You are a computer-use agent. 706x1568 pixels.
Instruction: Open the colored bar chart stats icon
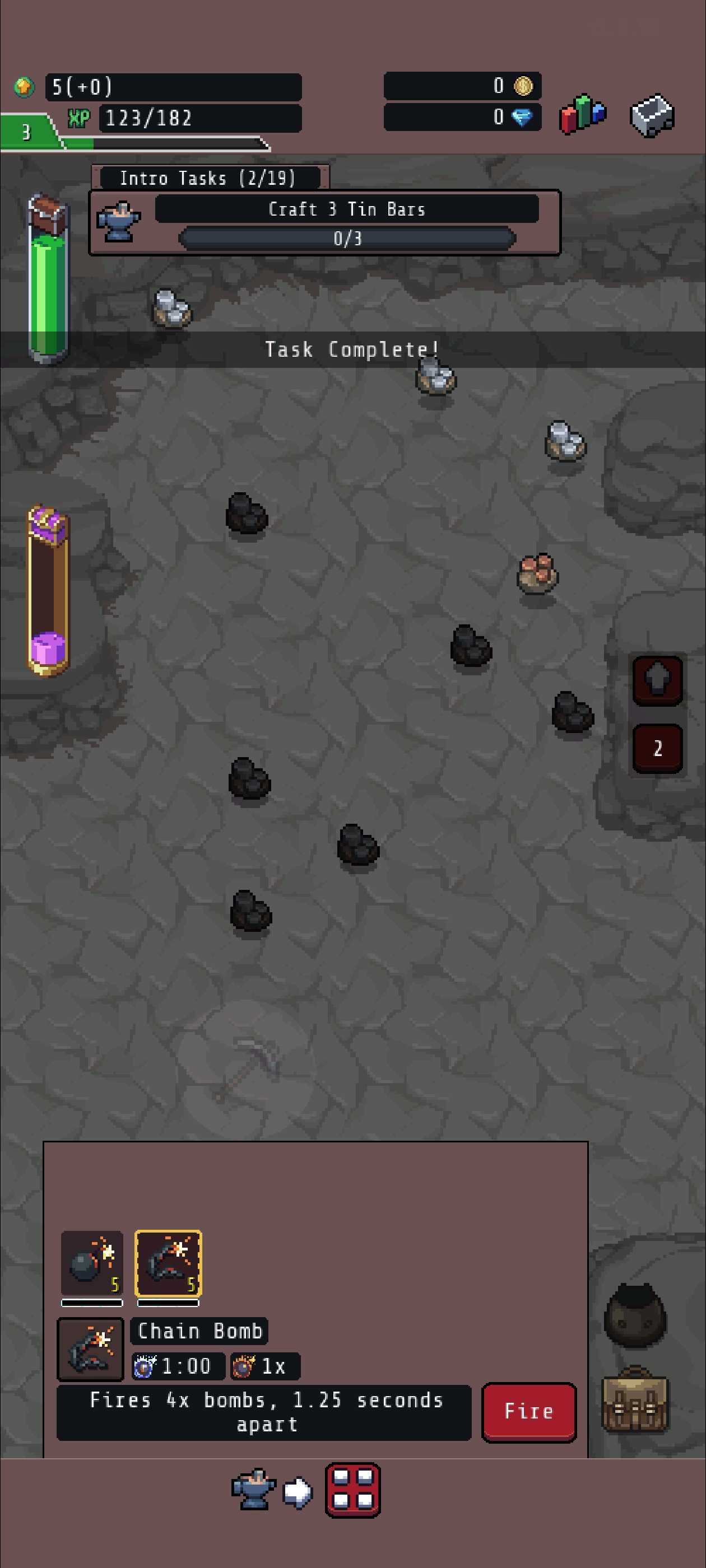583,114
